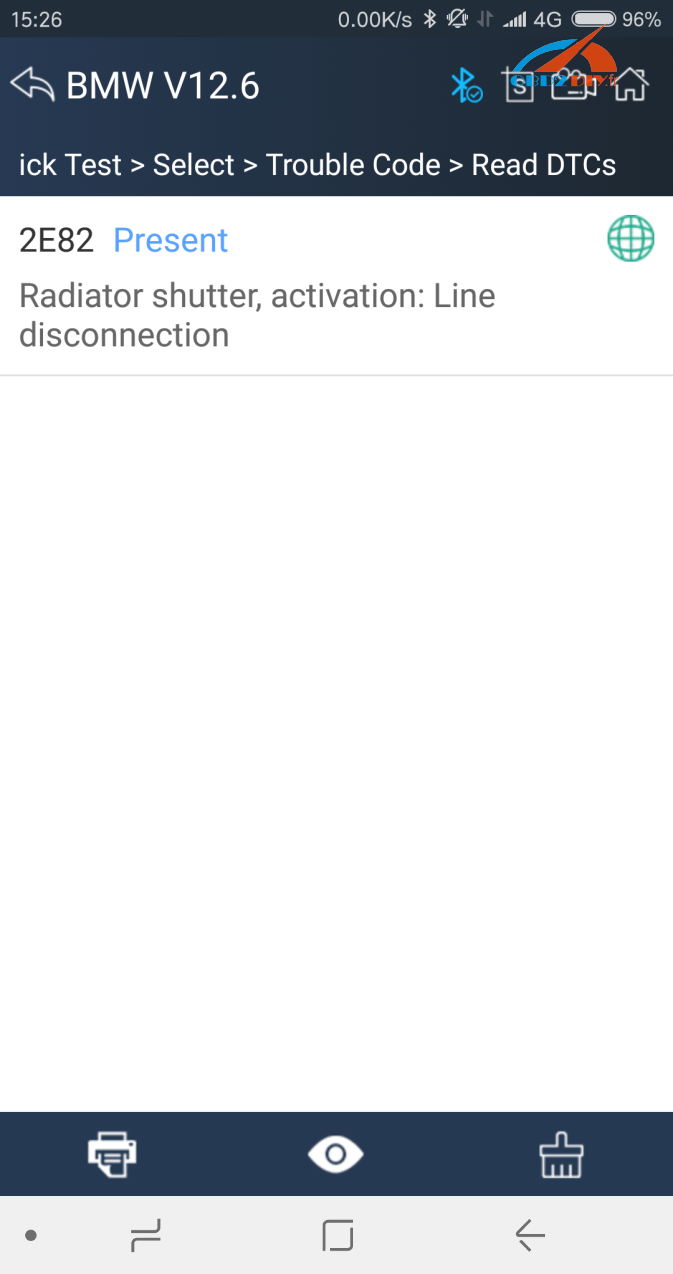
Task: Tap the video record icon
Action: coord(574,86)
